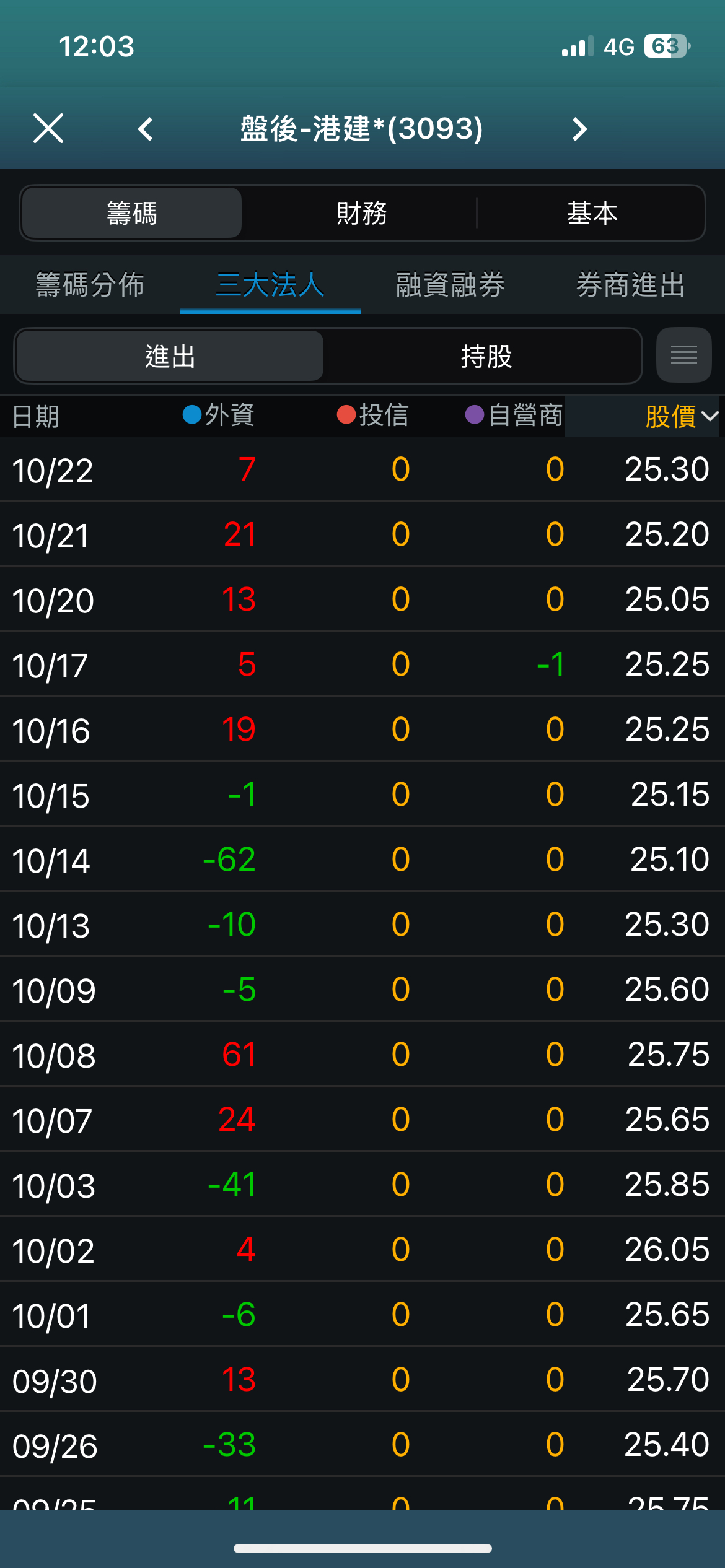Open the 籌碼分佈 tab

[90, 285]
